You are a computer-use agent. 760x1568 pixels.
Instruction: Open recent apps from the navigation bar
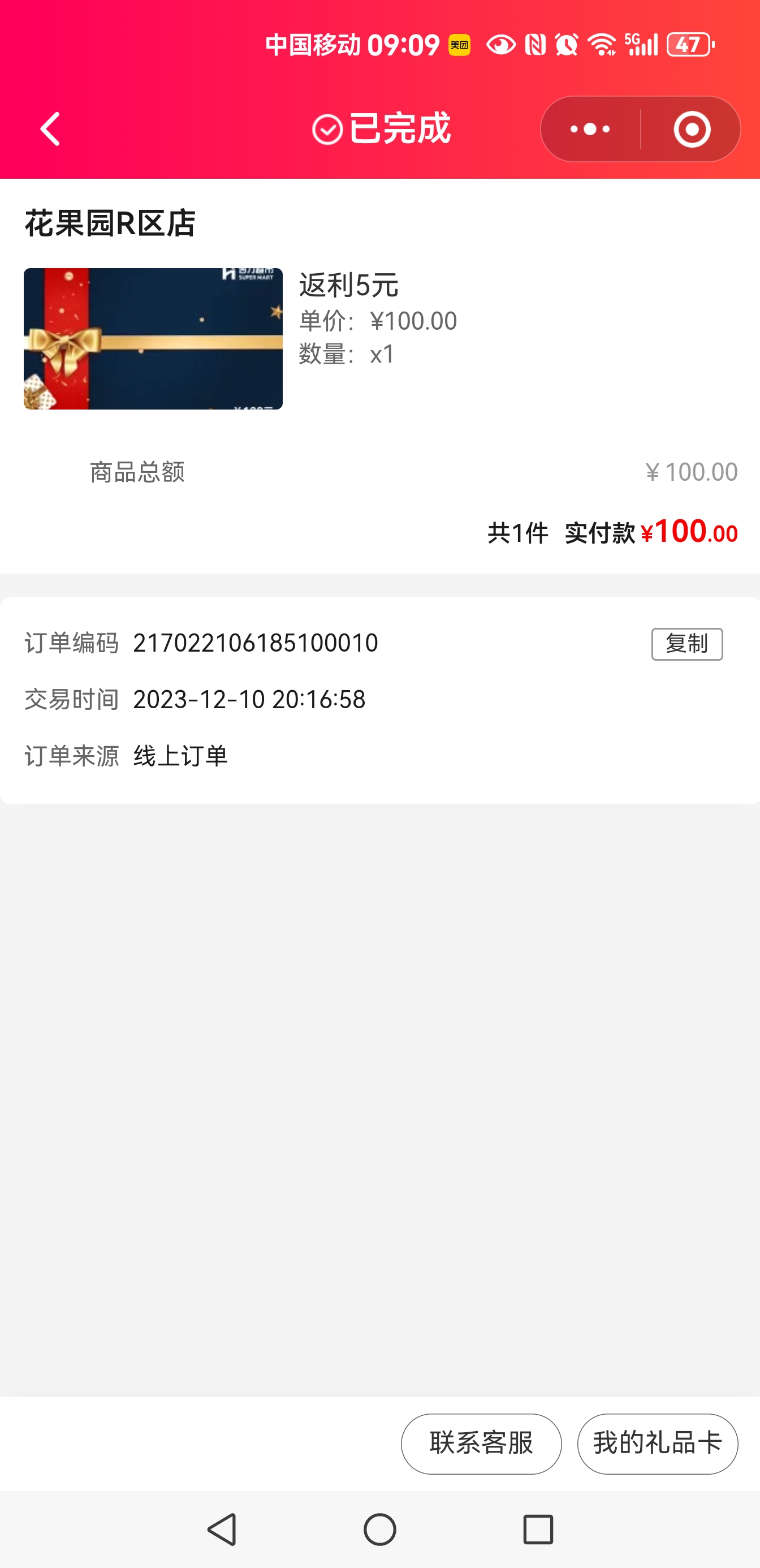click(538, 1529)
